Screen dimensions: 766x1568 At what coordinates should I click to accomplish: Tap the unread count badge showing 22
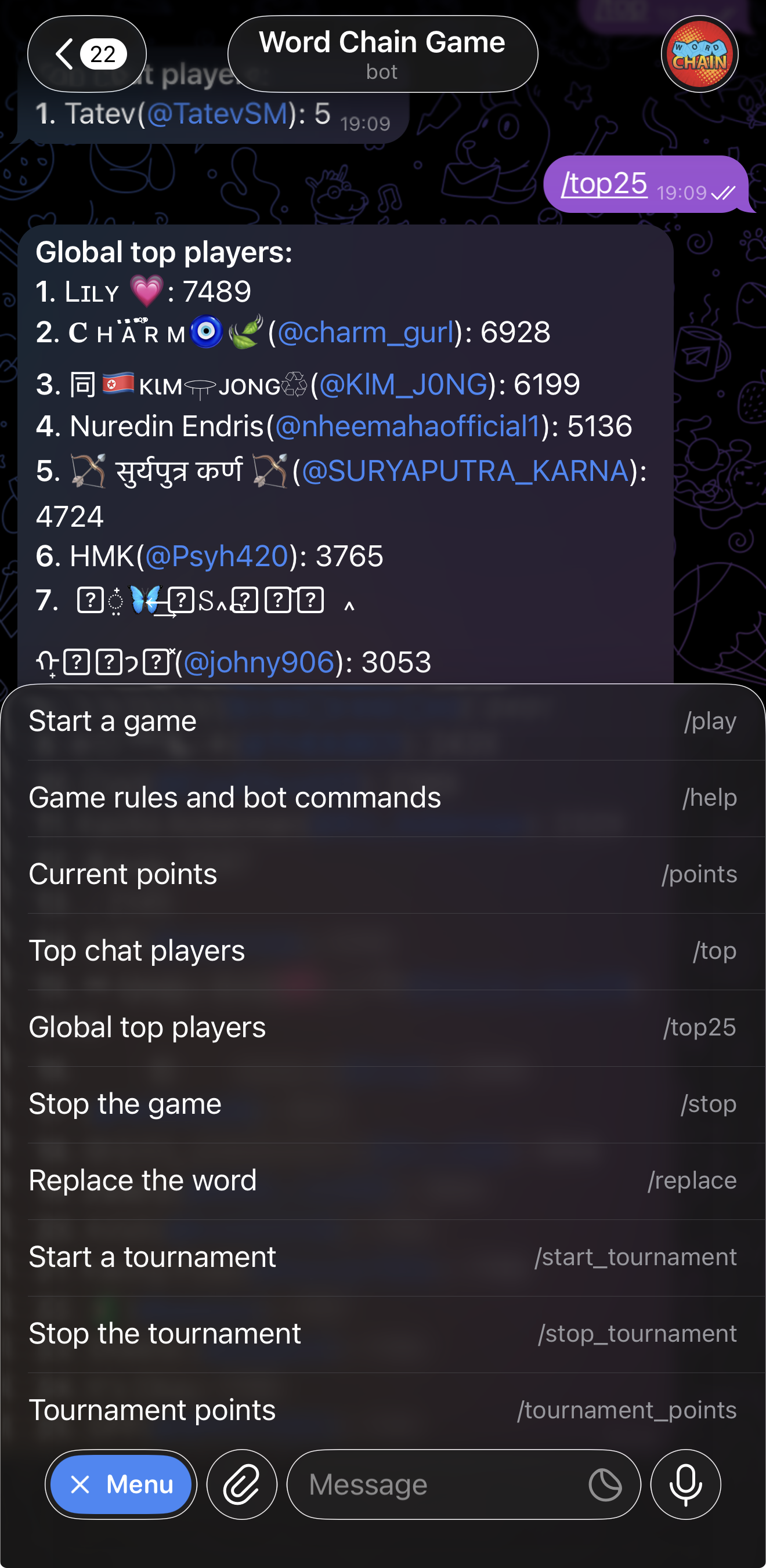pyautogui.click(x=101, y=54)
